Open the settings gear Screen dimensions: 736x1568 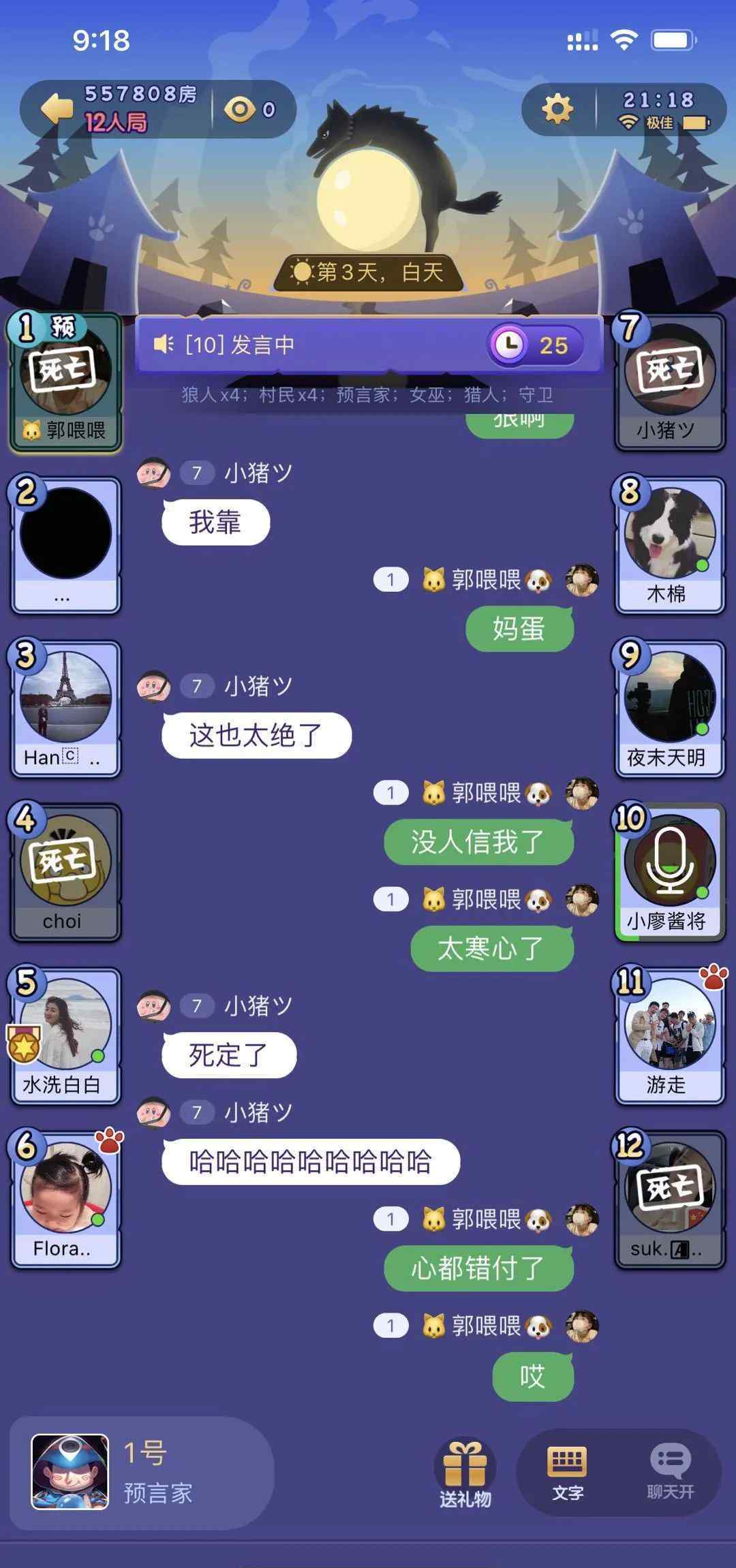point(557,109)
